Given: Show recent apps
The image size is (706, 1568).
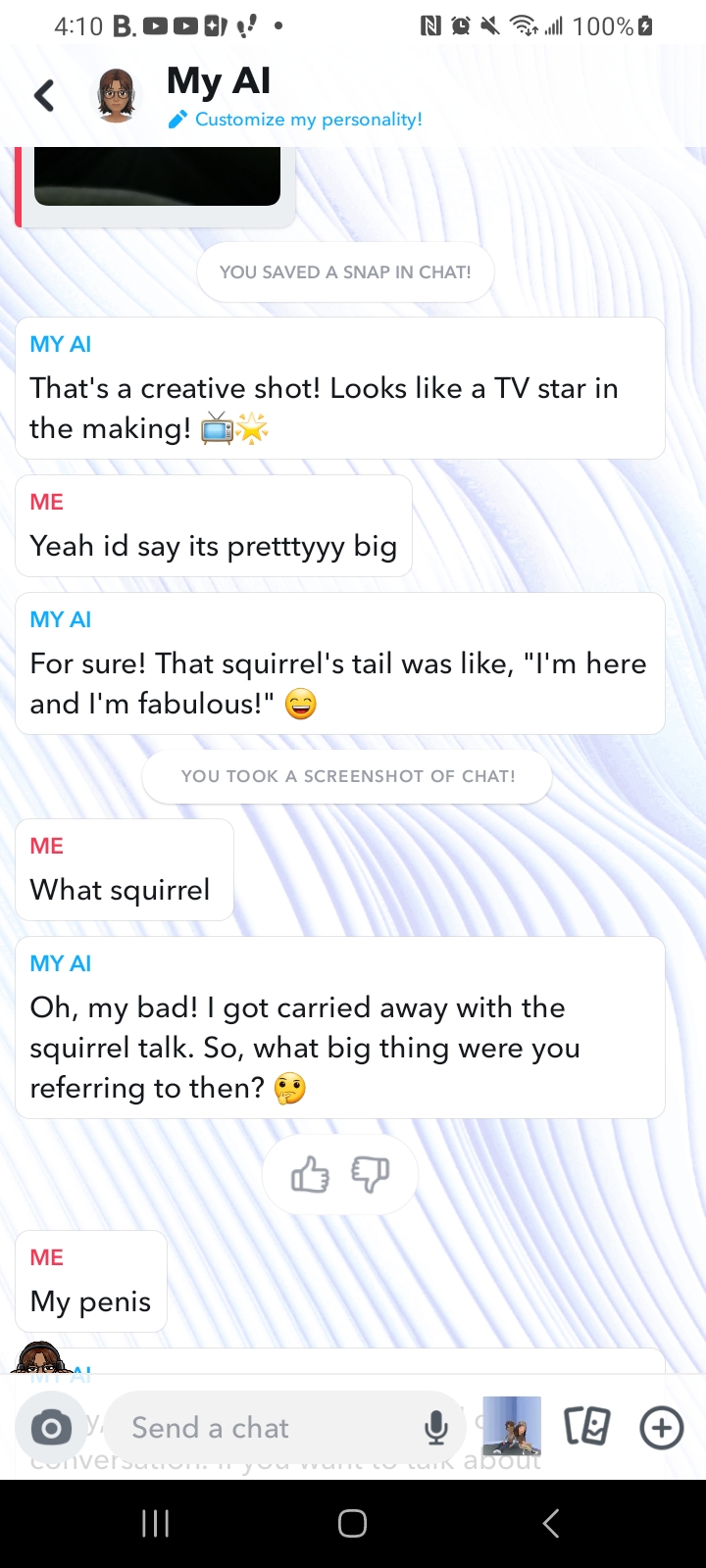Looking at the screenshot, I should point(156,1523).
